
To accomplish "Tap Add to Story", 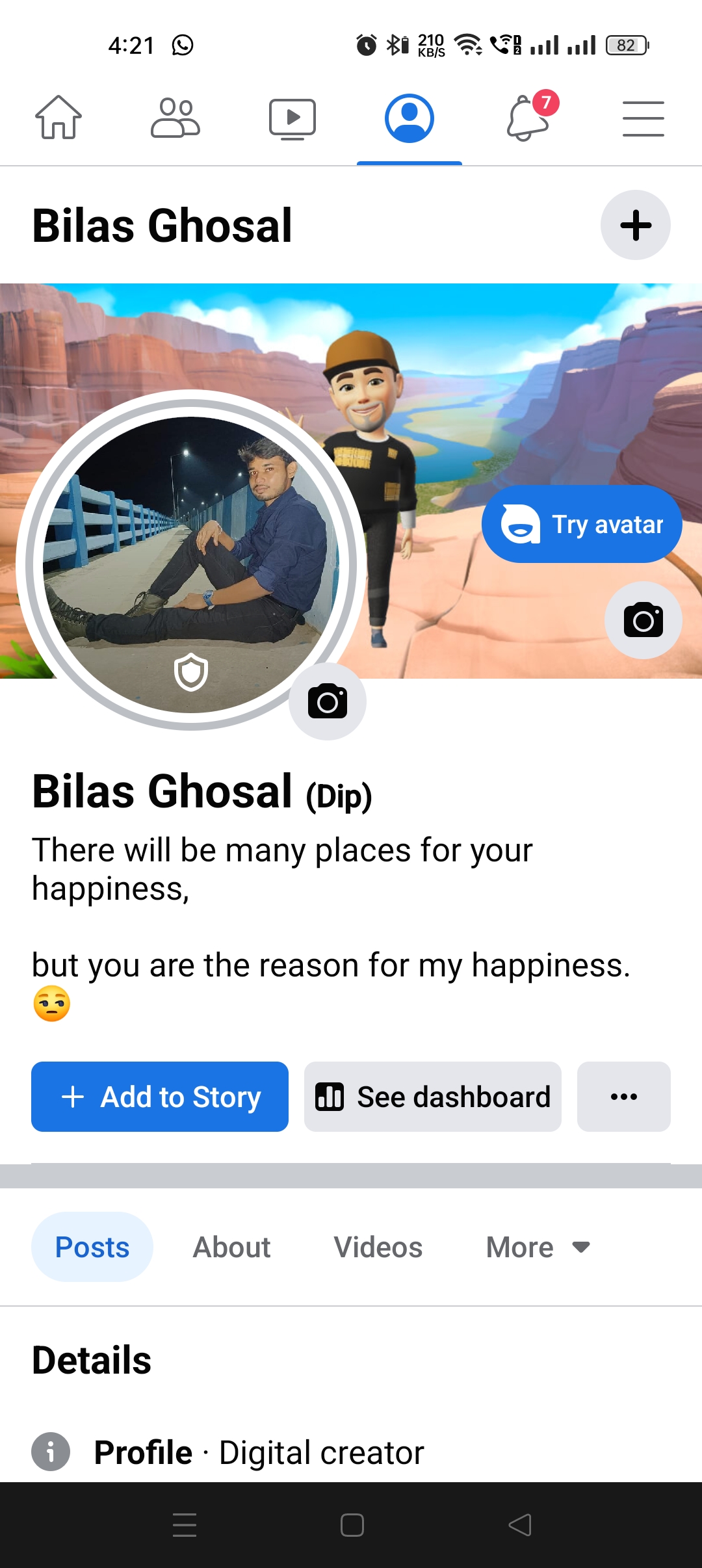I will 160,1097.
